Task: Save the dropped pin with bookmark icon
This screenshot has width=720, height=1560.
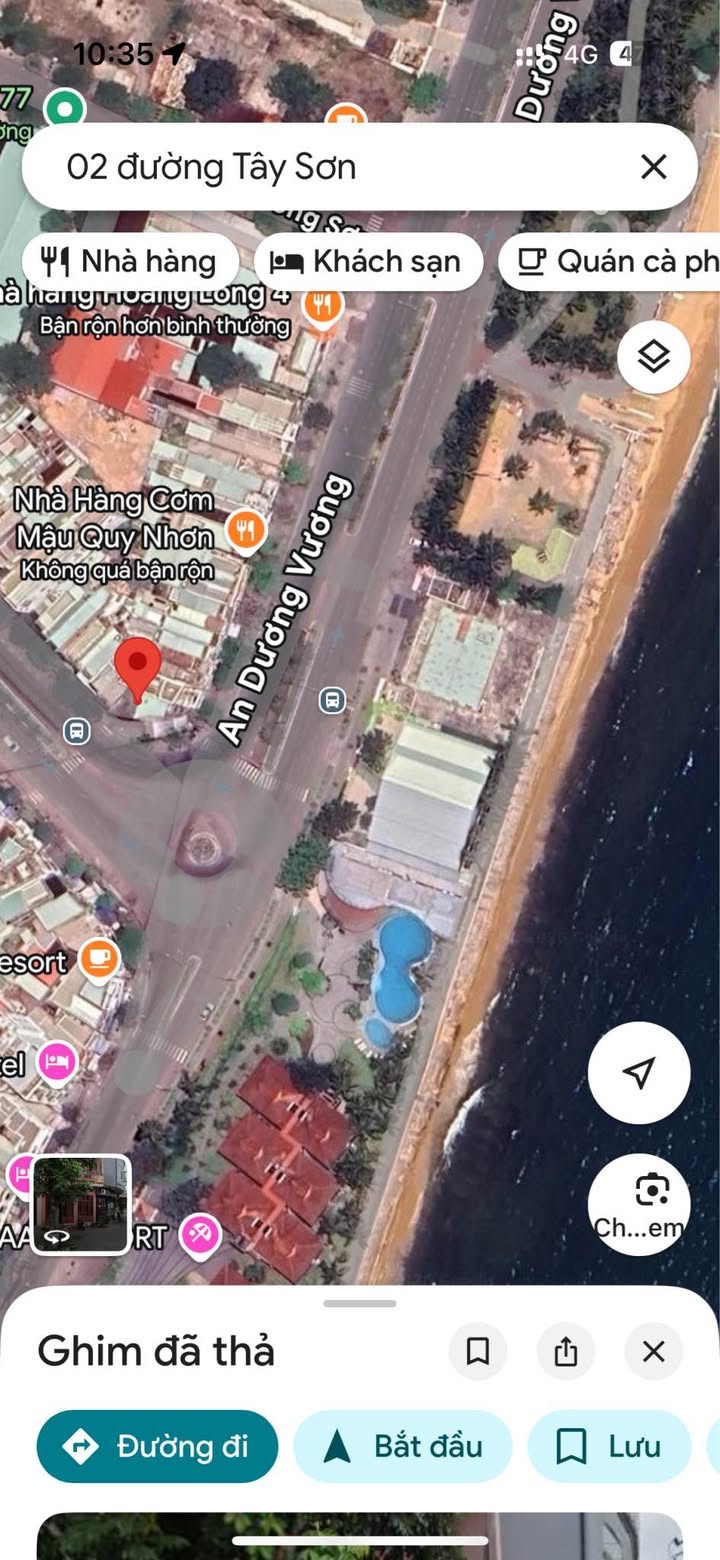Action: (x=478, y=1352)
